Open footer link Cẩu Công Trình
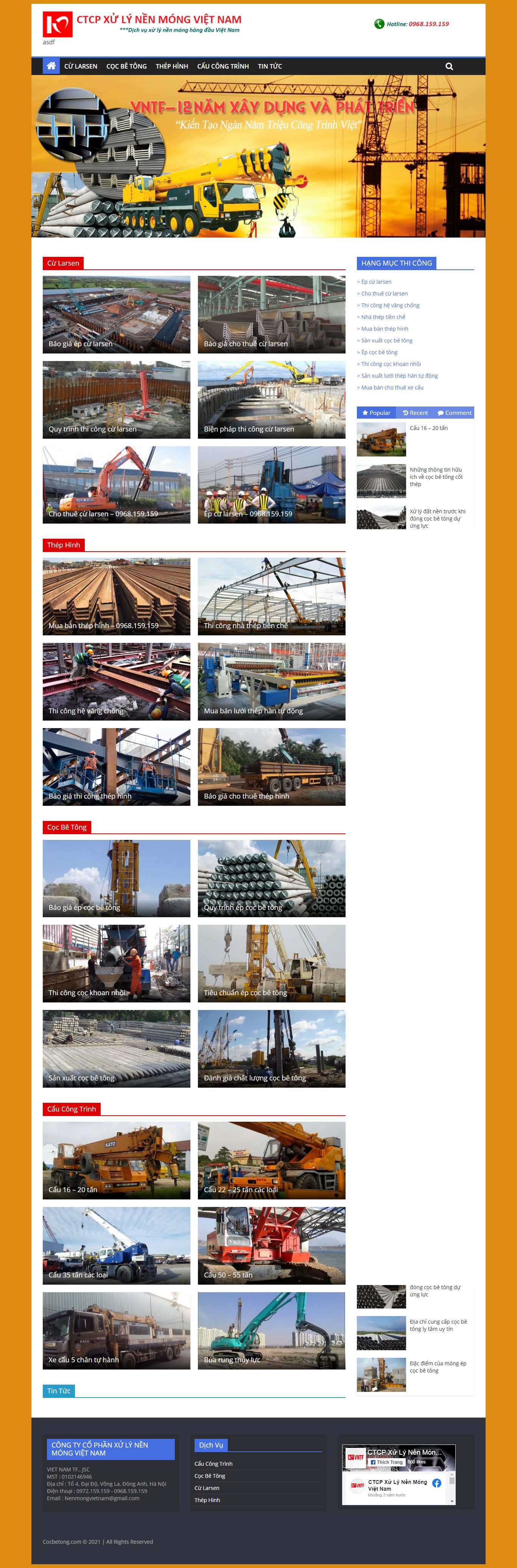The width and height of the screenshot is (517, 1568). 213,1463
